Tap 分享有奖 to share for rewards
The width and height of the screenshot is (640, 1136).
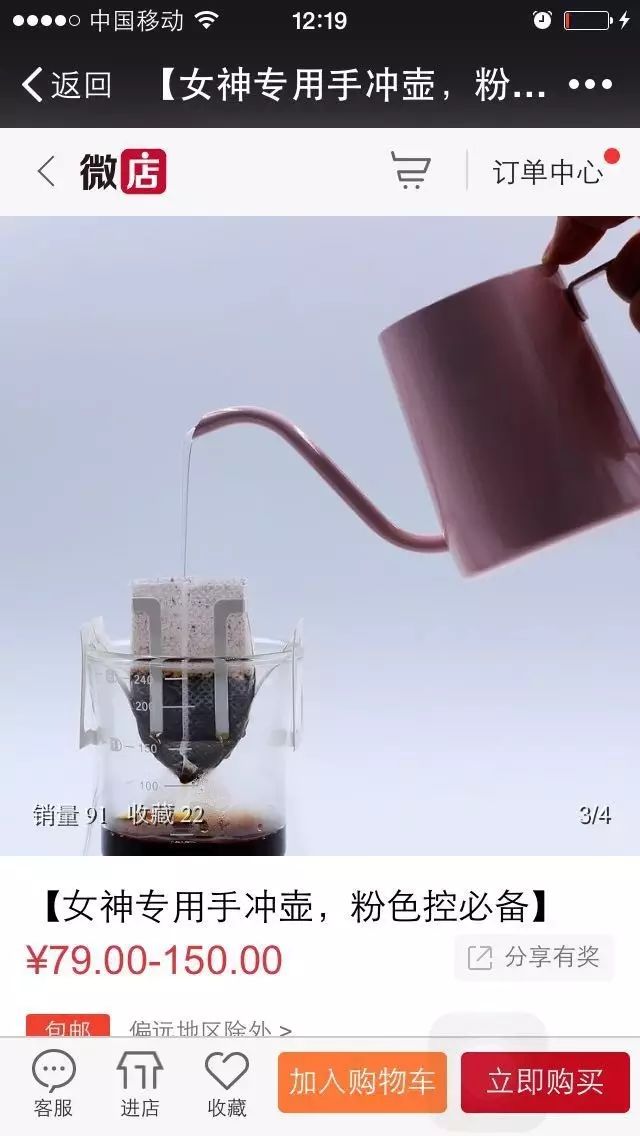coord(534,958)
